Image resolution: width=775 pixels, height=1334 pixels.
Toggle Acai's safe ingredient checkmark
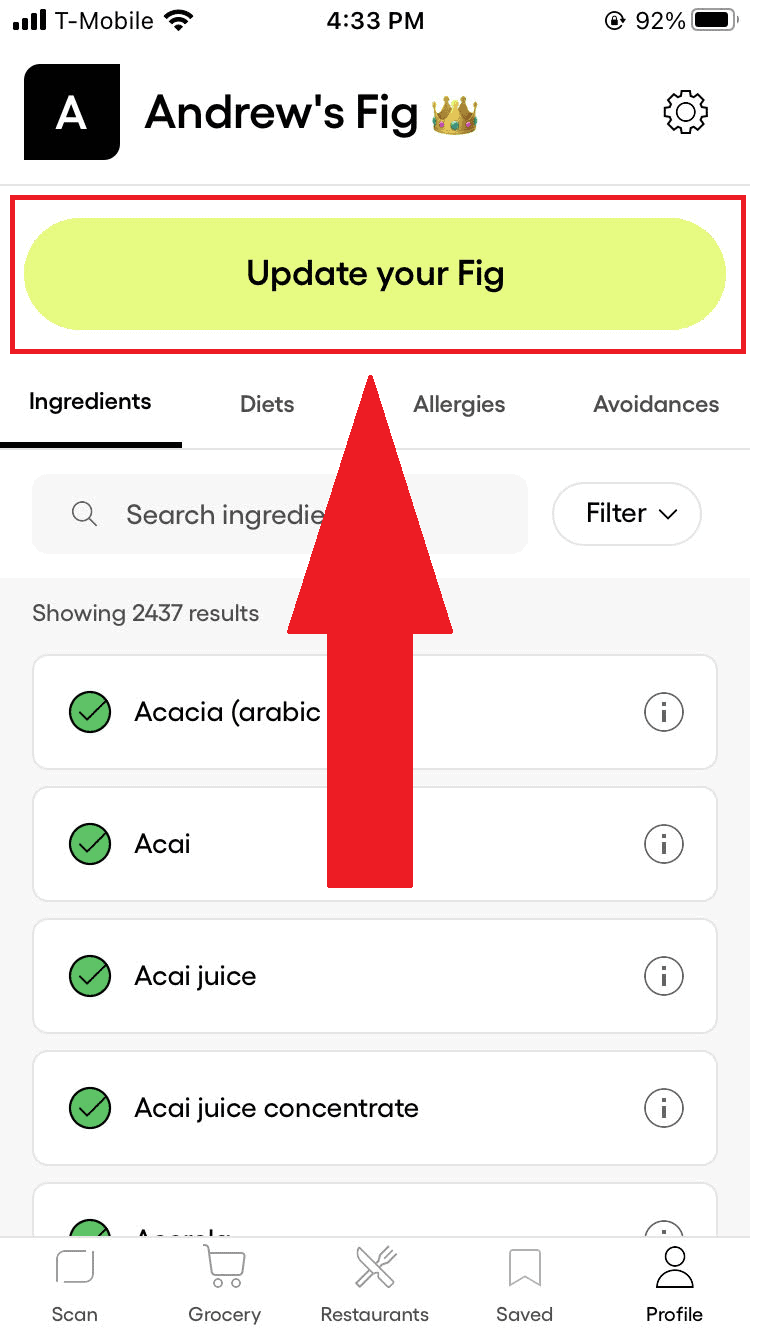[89, 844]
